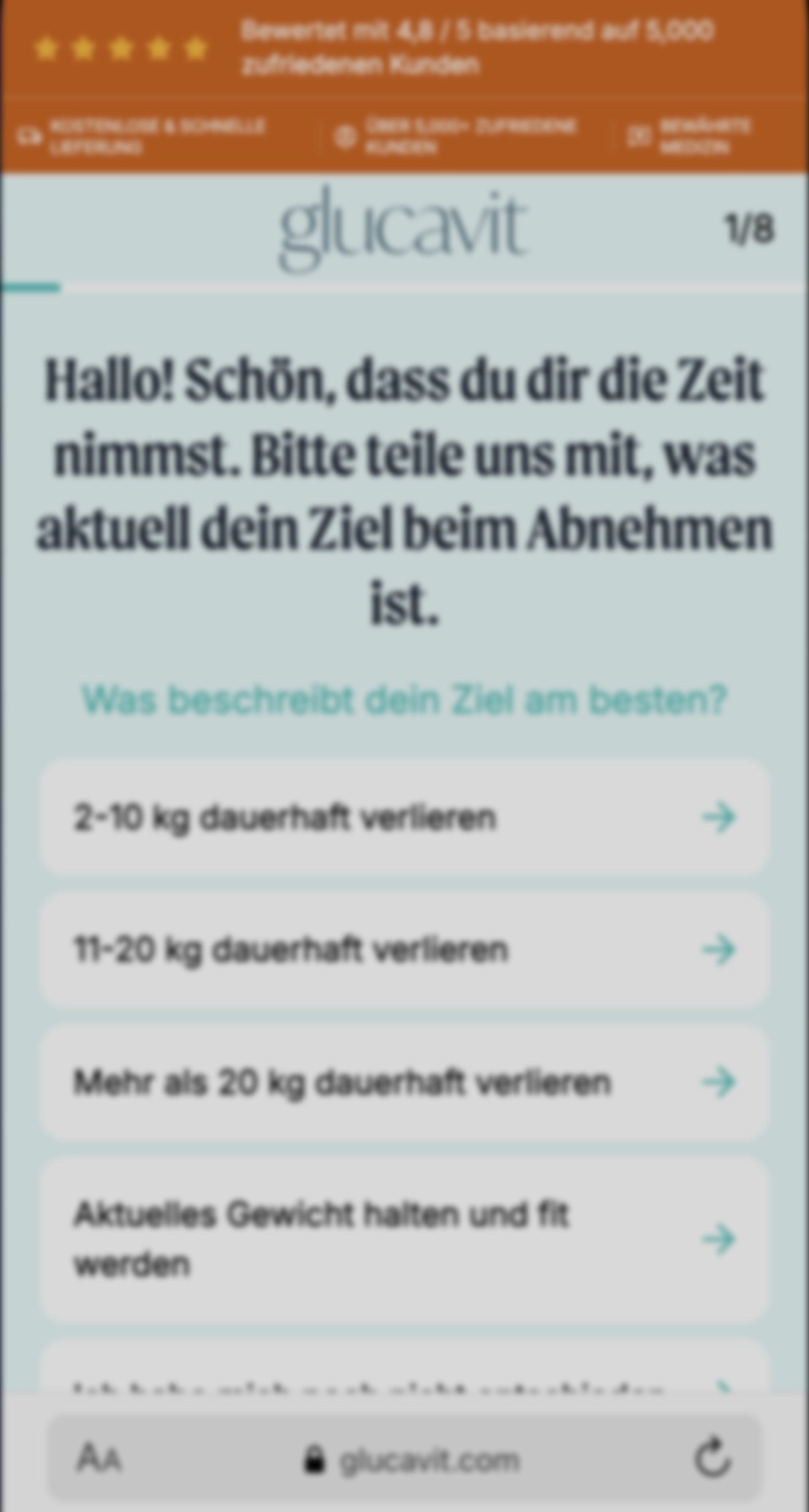Pick Mehr als 20 kg dauerhaft verlieren
This screenshot has height=1512, width=809.
pyautogui.click(x=404, y=1082)
